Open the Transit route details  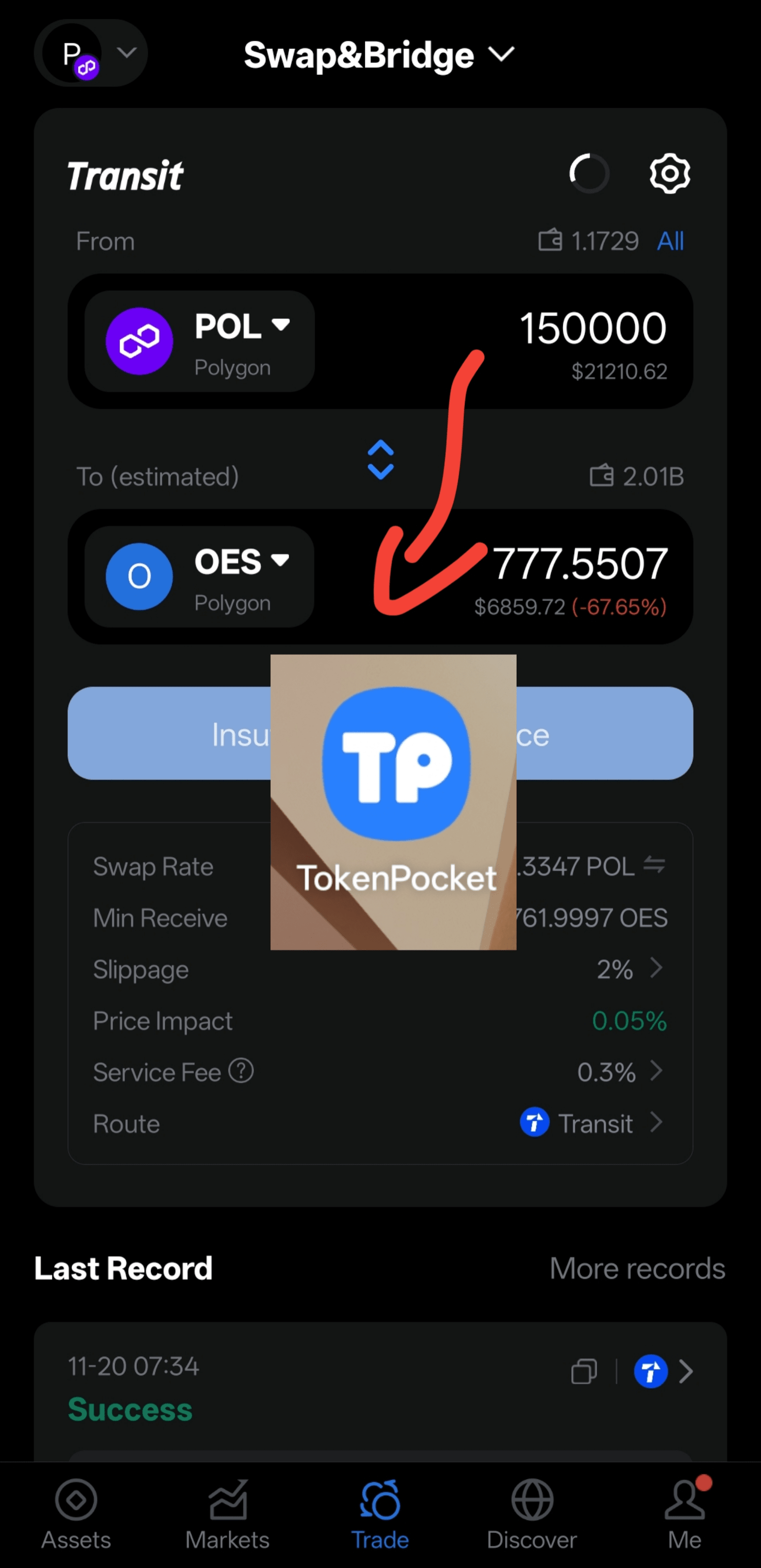click(x=593, y=1123)
